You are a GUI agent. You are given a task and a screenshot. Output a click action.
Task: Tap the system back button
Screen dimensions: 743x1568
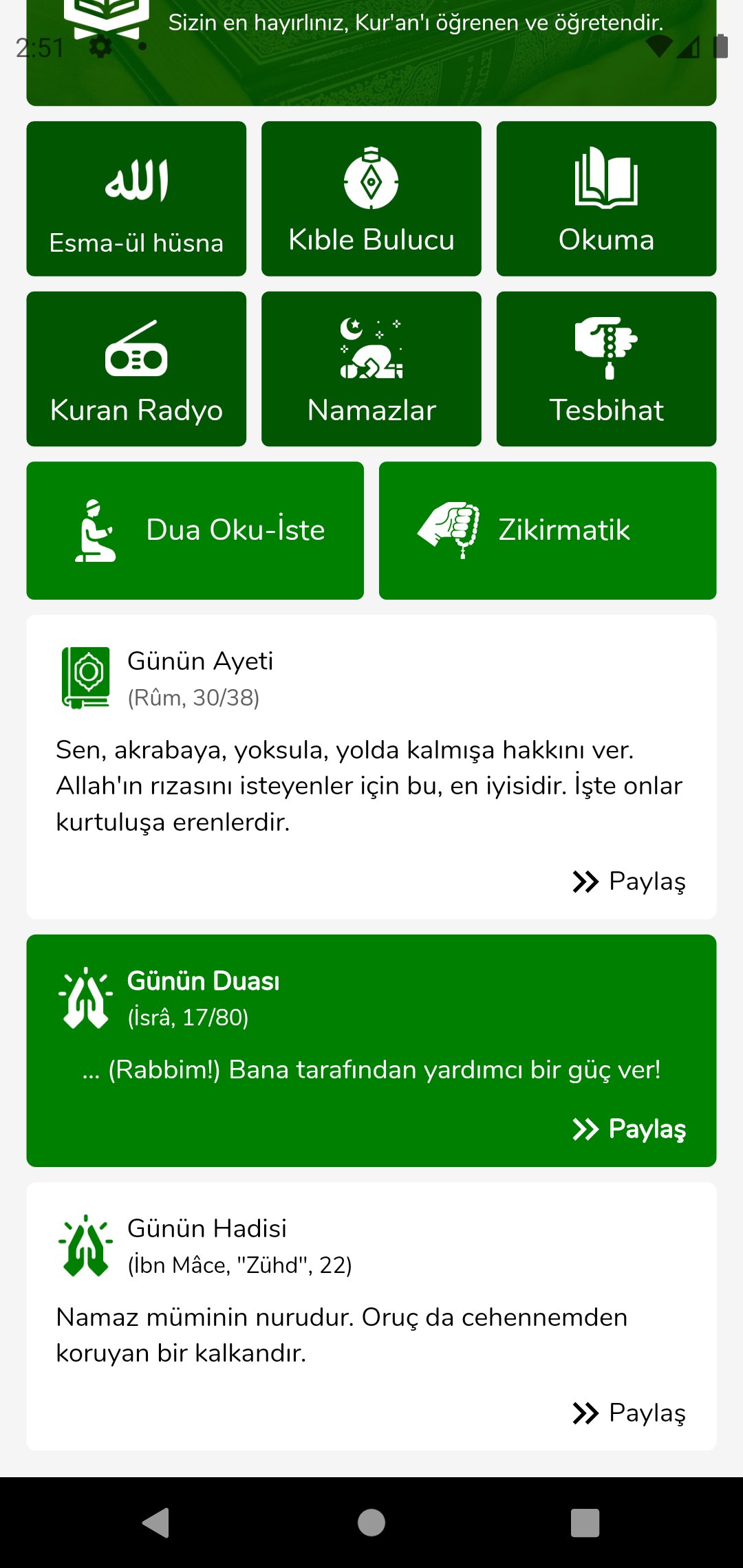(x=156, y=1522)
